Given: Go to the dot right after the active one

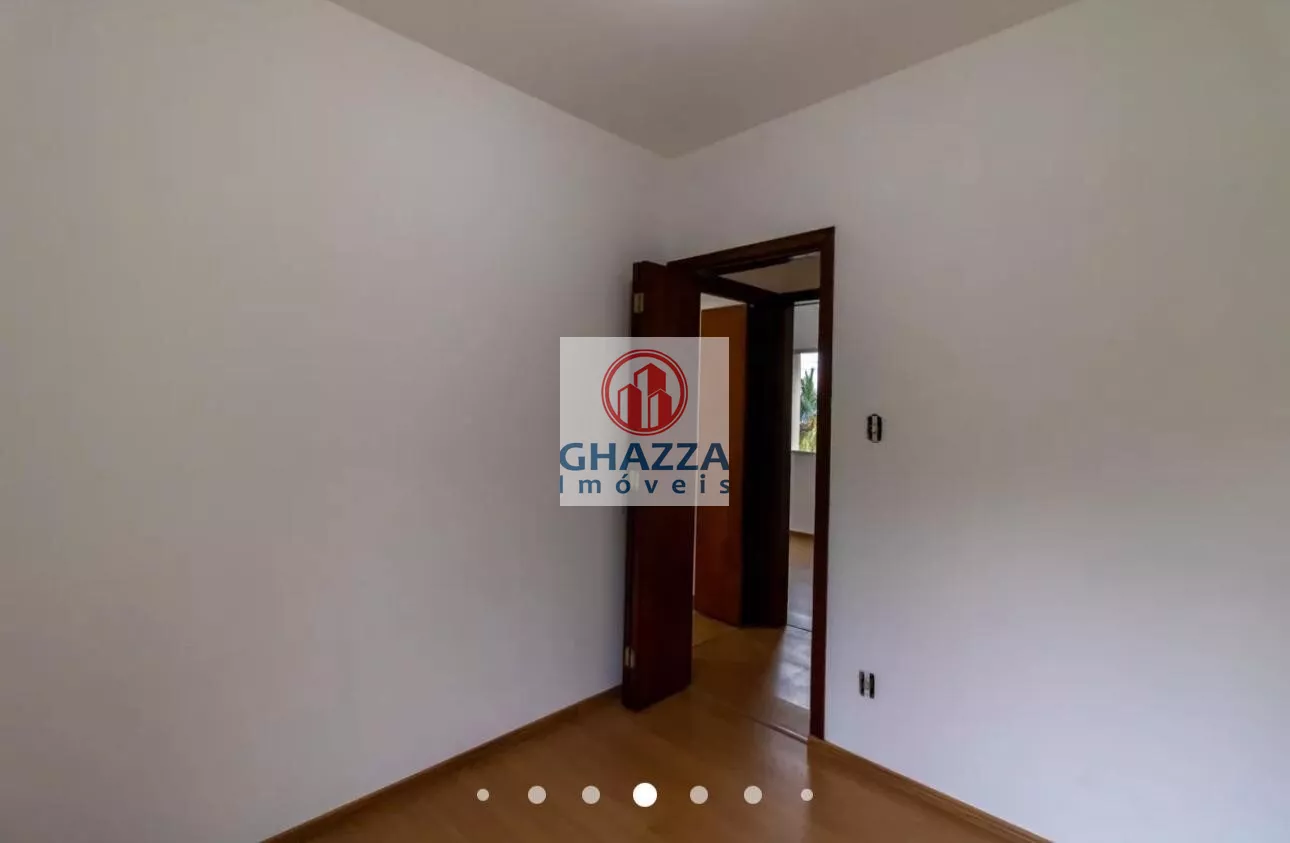Looking at the screenshot, I should click(699, 795).
